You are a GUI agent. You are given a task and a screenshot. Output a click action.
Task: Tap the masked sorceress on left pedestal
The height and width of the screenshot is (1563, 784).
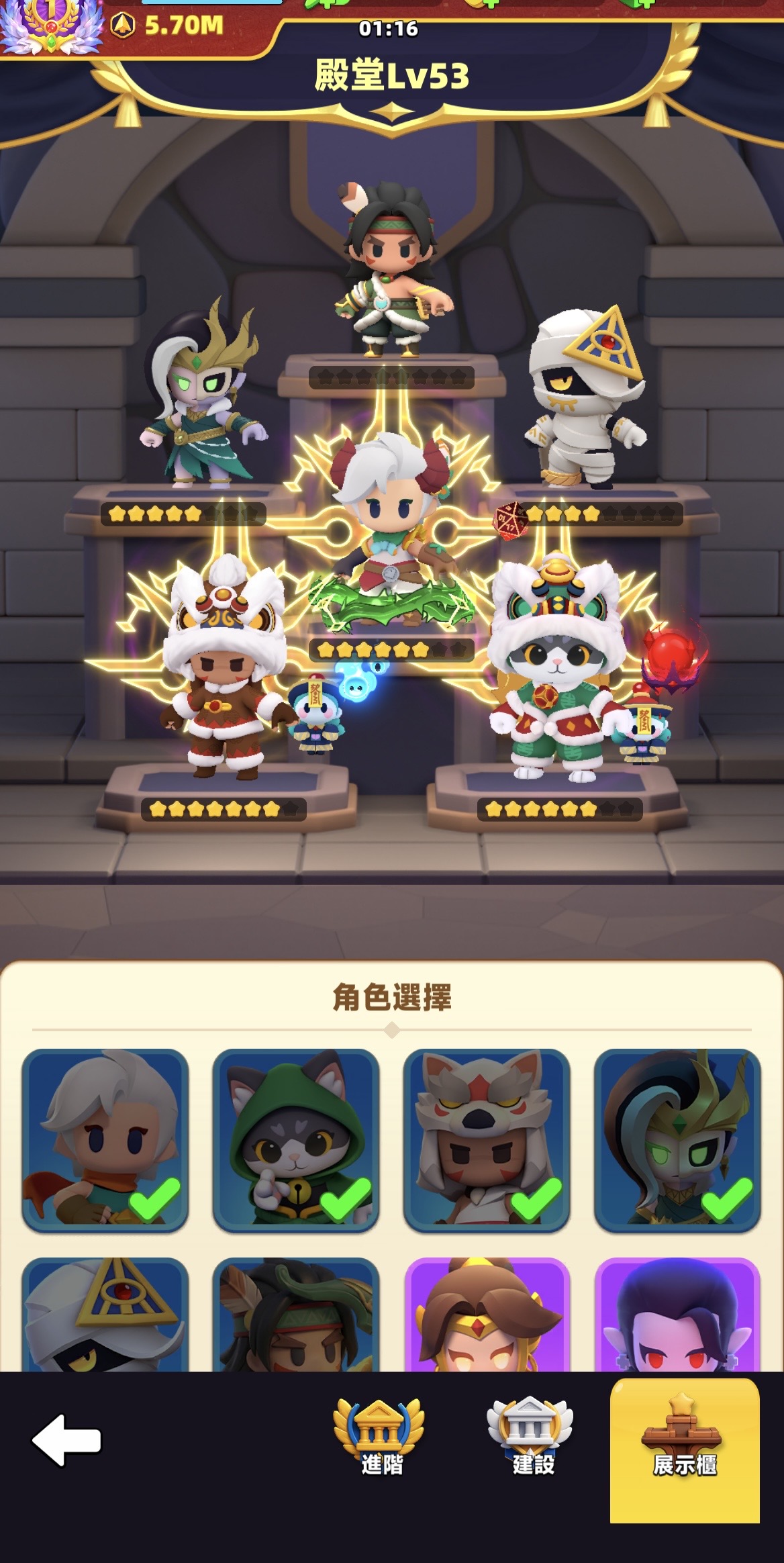[201, 396]
